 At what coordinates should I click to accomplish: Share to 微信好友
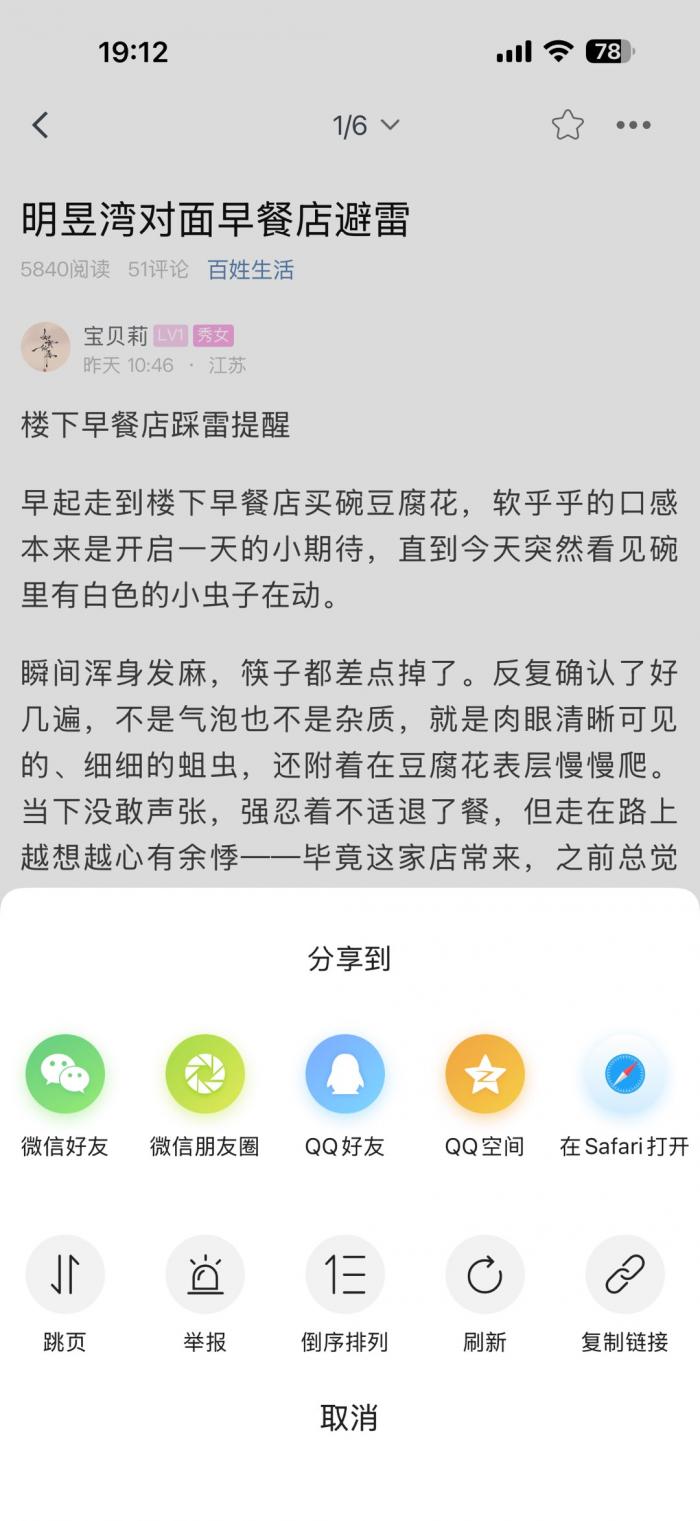(x=65, y=1074)
